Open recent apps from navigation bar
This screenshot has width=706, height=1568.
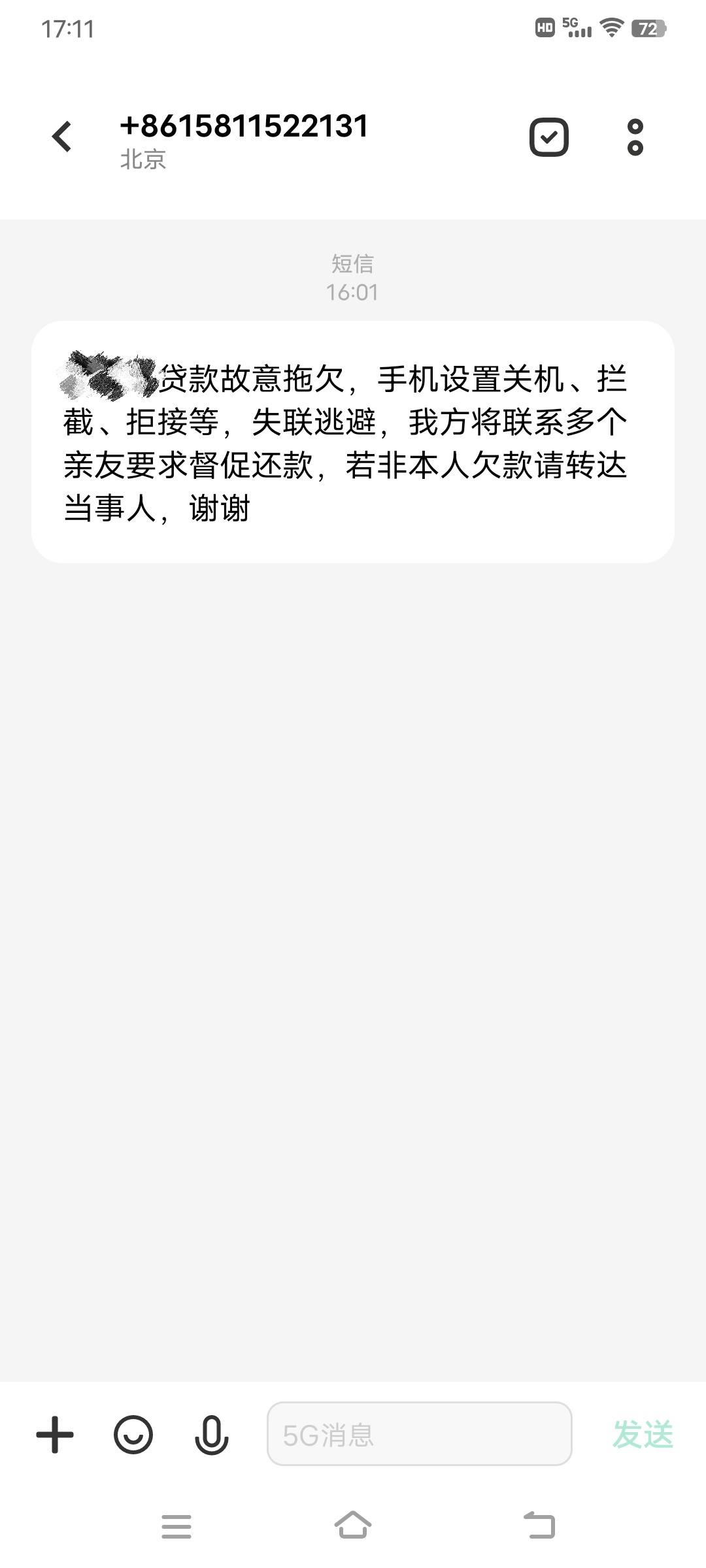(x=176, y=1526)
